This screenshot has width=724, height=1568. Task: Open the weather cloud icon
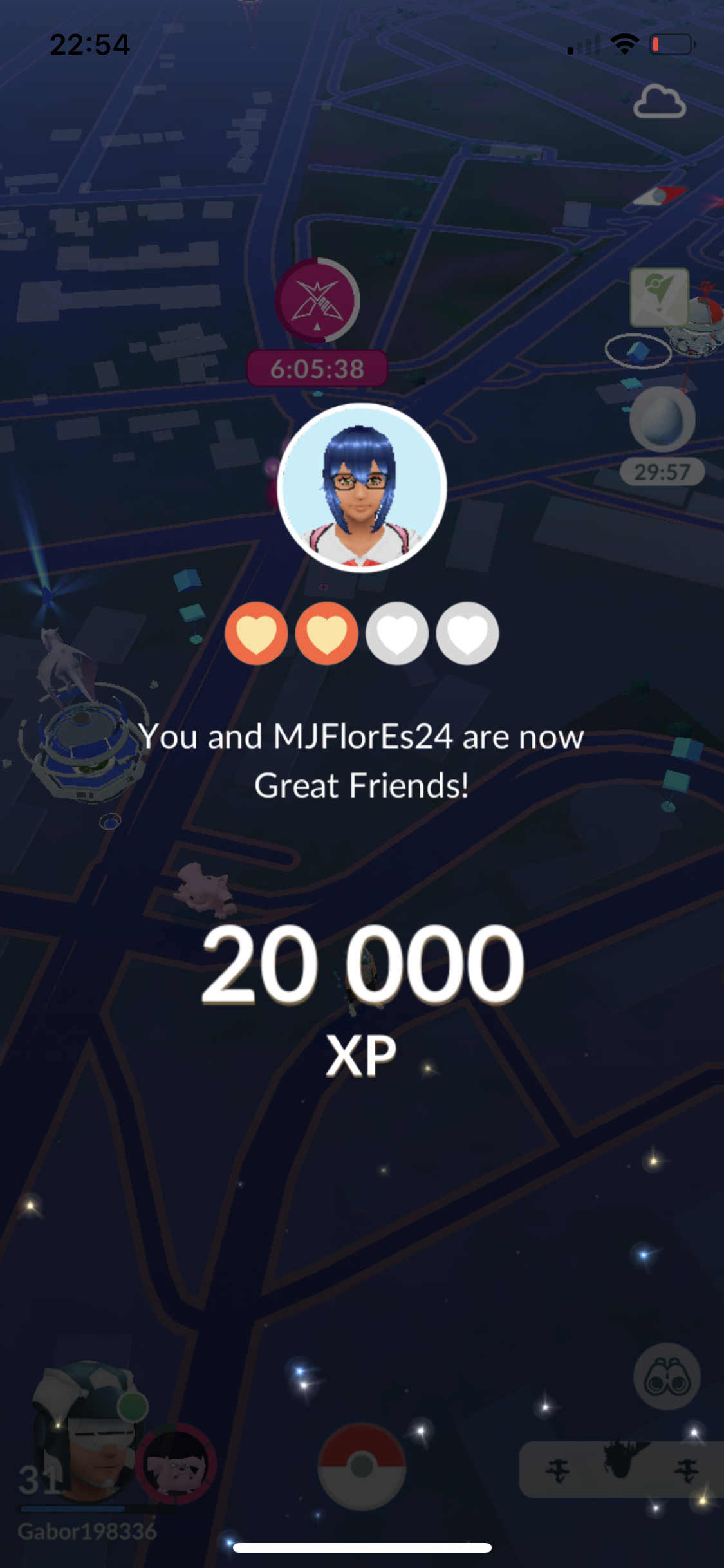coord(660,102)
